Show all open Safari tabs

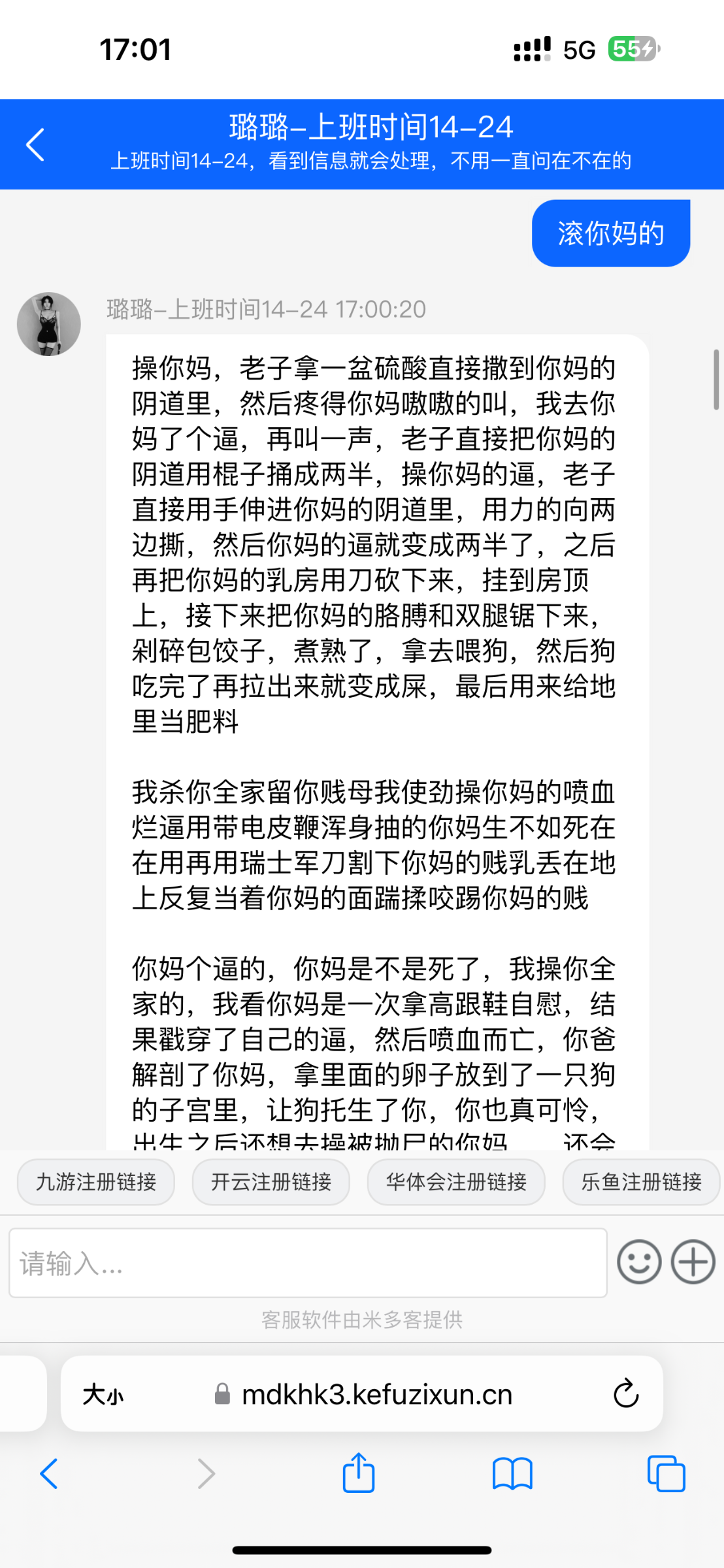[x=666, y=1473]
